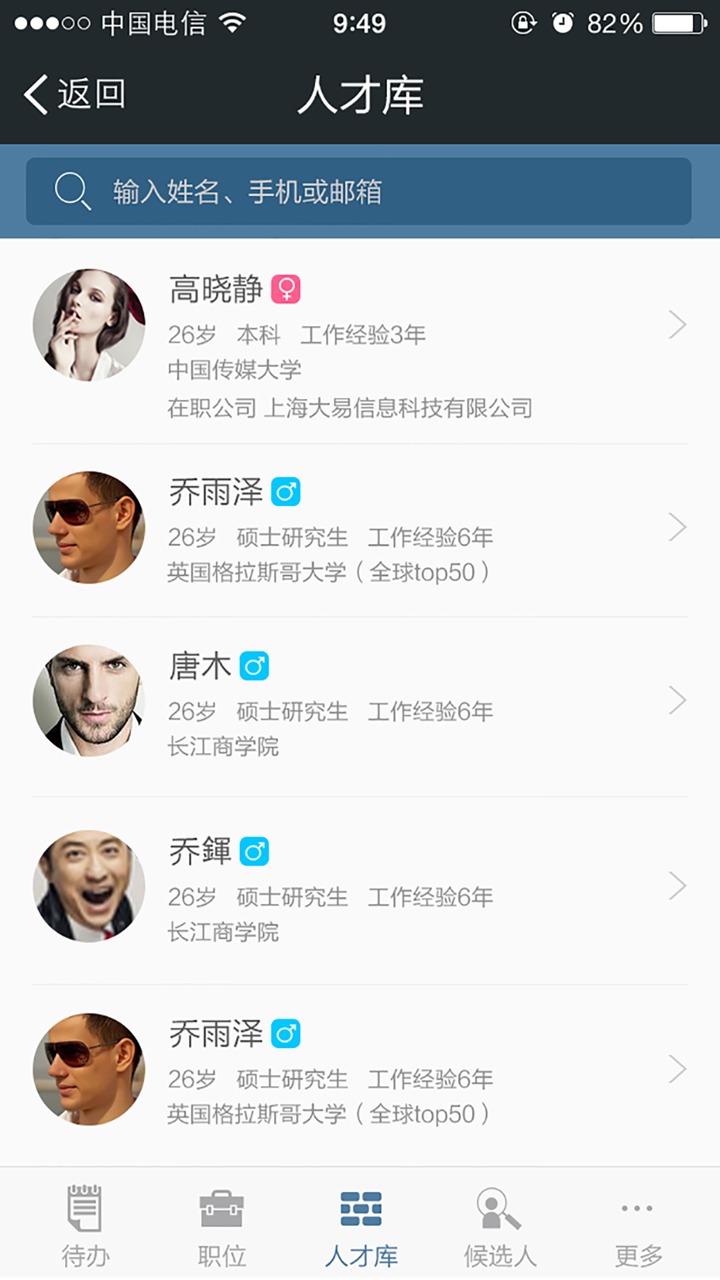The width and height of the screenshot is (720, 1280).
Task: Switch to the 候选人 tab
Action: [499, 1225]
